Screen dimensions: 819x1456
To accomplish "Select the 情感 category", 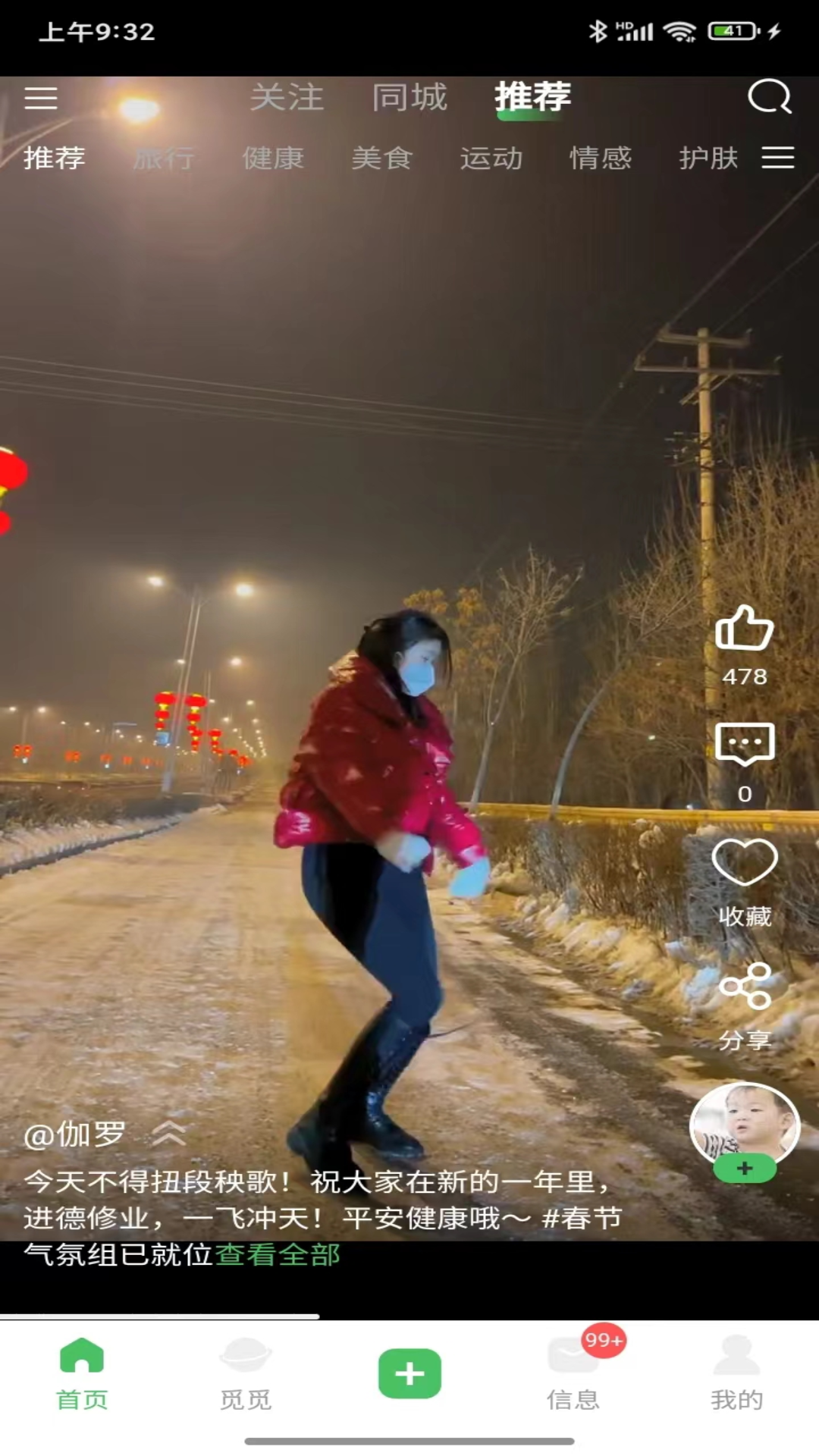I will (x=601, y=158).
